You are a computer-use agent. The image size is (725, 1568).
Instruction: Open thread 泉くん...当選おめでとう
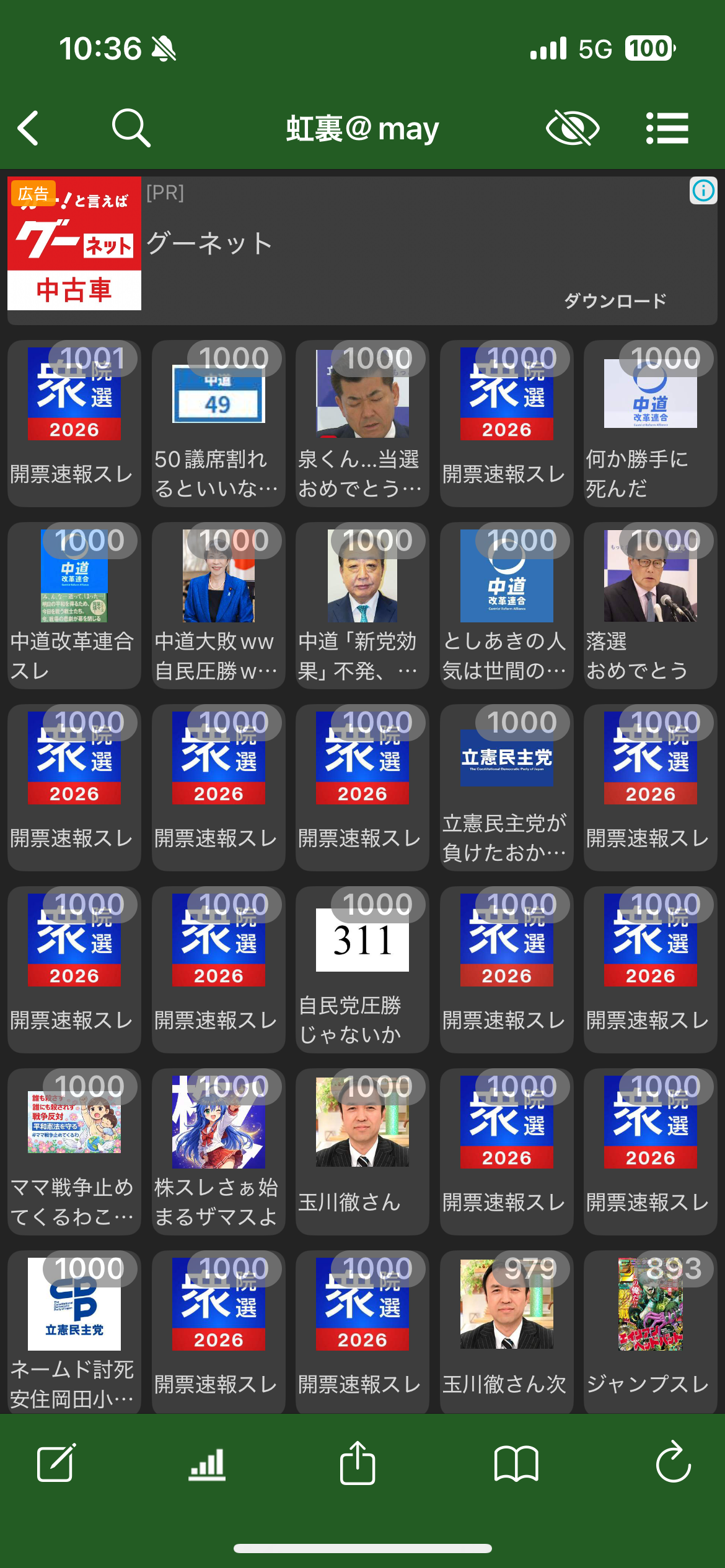click(x=362, y=424)
